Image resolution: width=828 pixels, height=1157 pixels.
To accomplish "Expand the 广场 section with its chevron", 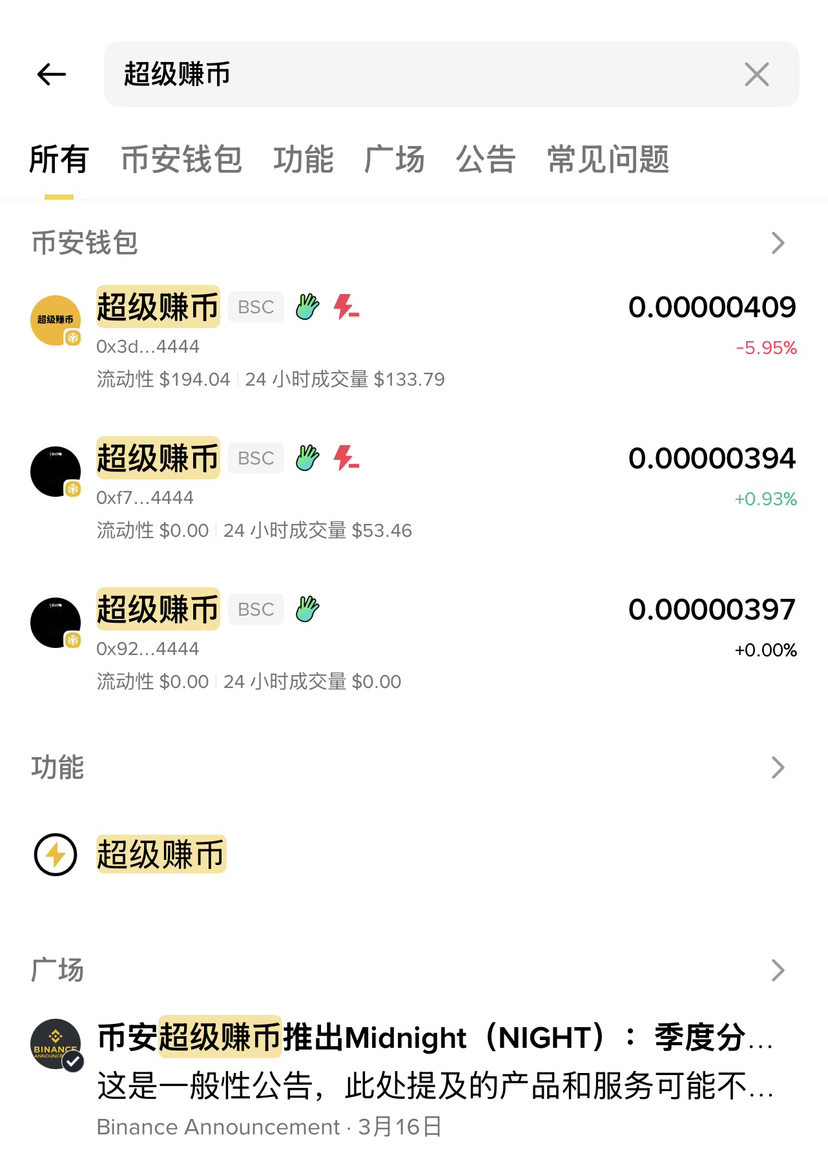I will click(x=778, y=970).
